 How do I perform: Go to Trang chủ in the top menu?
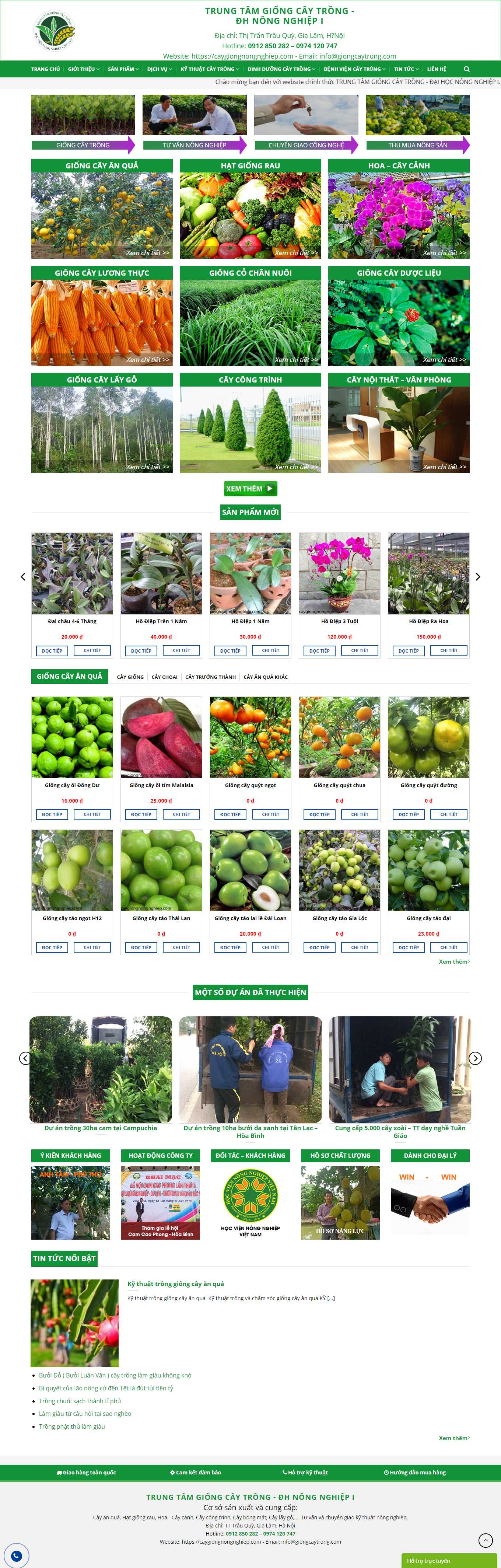coord(46,69)
